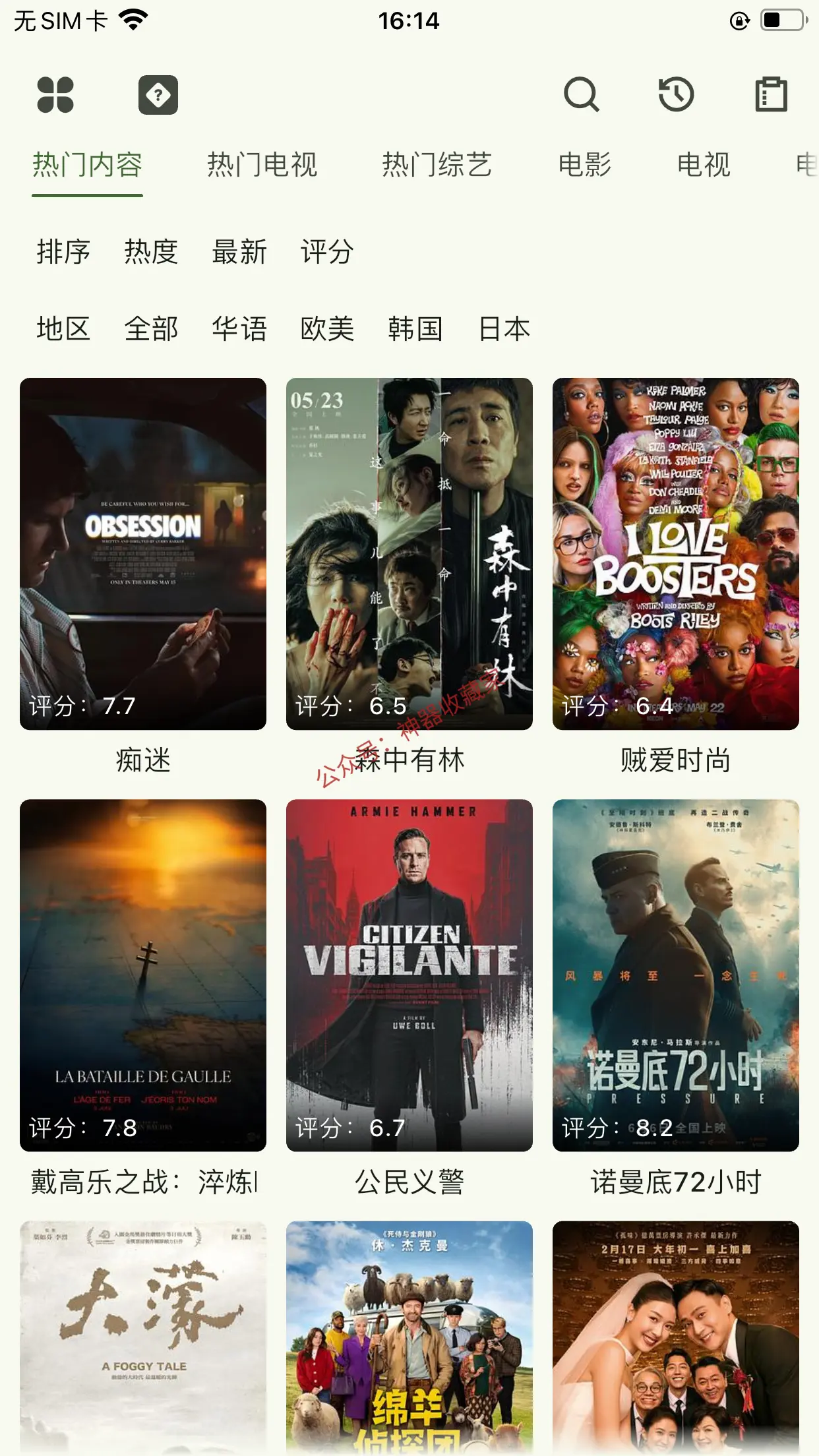819x1456 pixels.
Task: Switch to the 电影 tab
Action: click(x=585, y=165)
